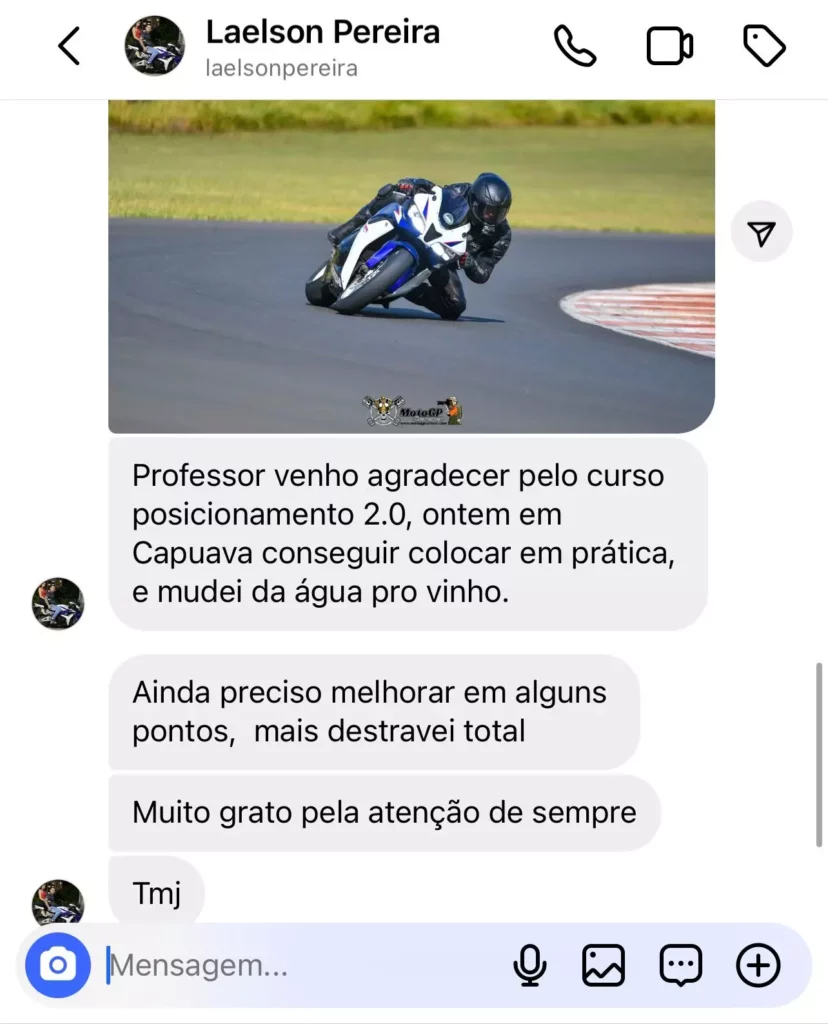Tap the avatar beside the Tmj message
This screenshot has height=1024, width=828.
click(57, 902)
